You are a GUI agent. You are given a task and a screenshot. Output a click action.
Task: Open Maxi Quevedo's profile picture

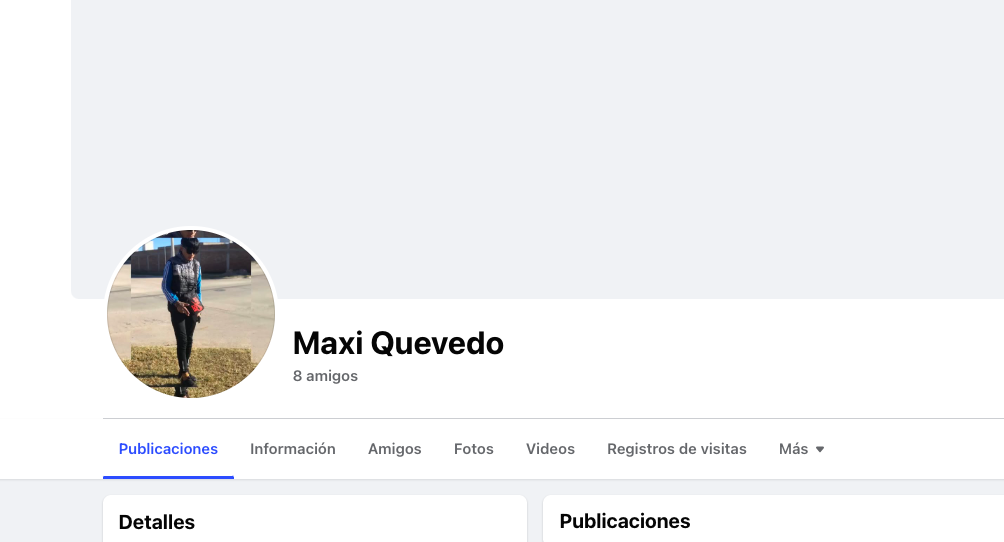point(190,314)
